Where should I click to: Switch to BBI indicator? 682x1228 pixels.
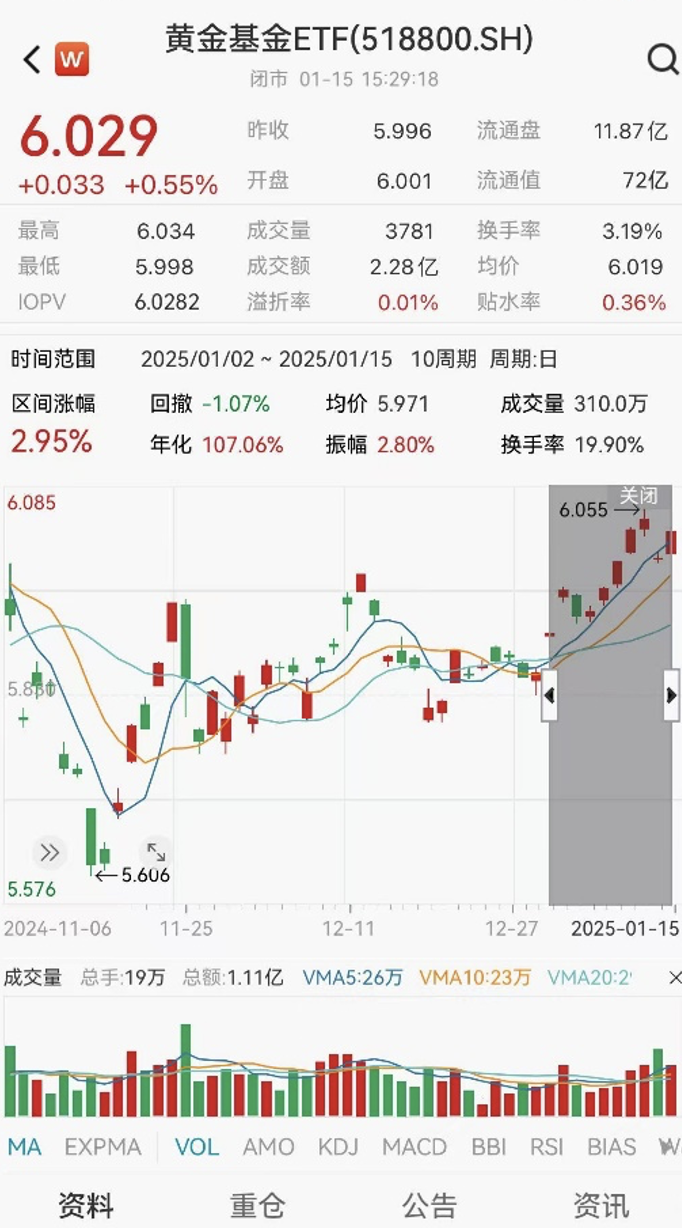point(489,1146)
